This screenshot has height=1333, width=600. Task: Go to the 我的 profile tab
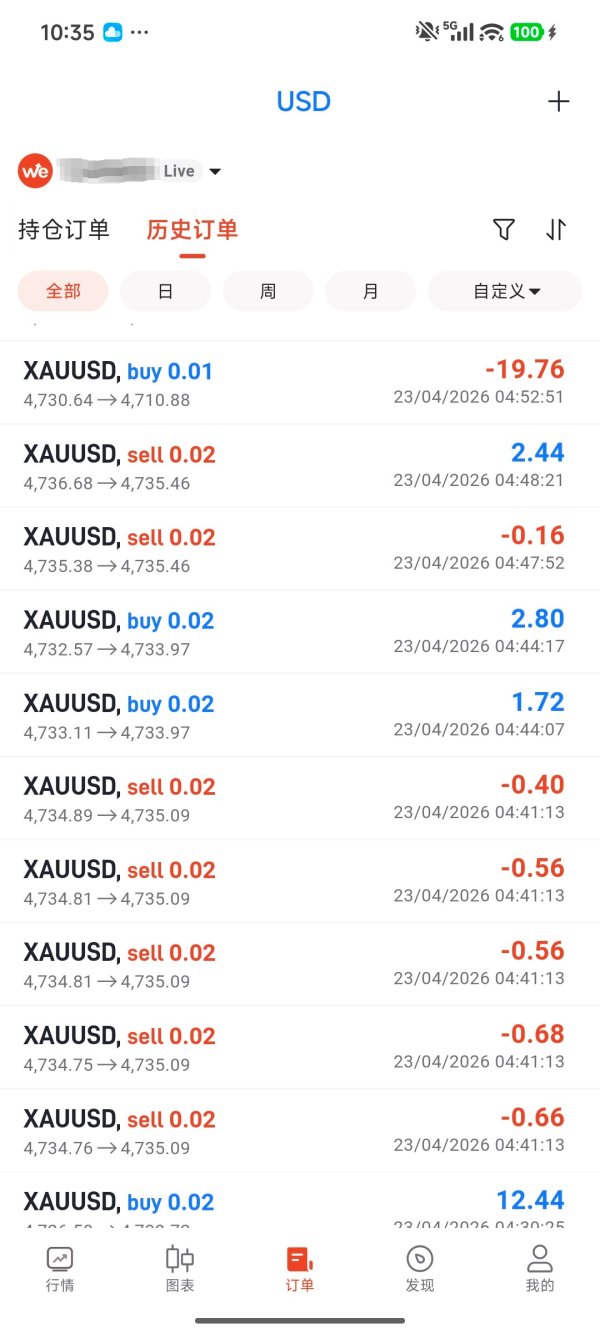(x=540, y=1269)
